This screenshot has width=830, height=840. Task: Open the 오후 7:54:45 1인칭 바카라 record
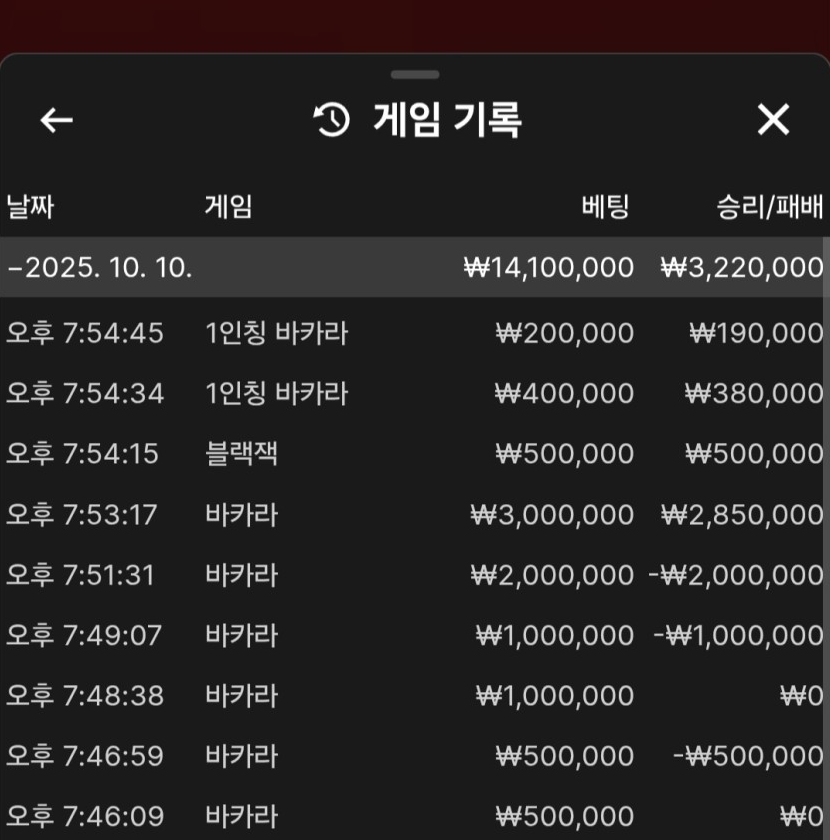pyautogui.click(x=414, y=332)
